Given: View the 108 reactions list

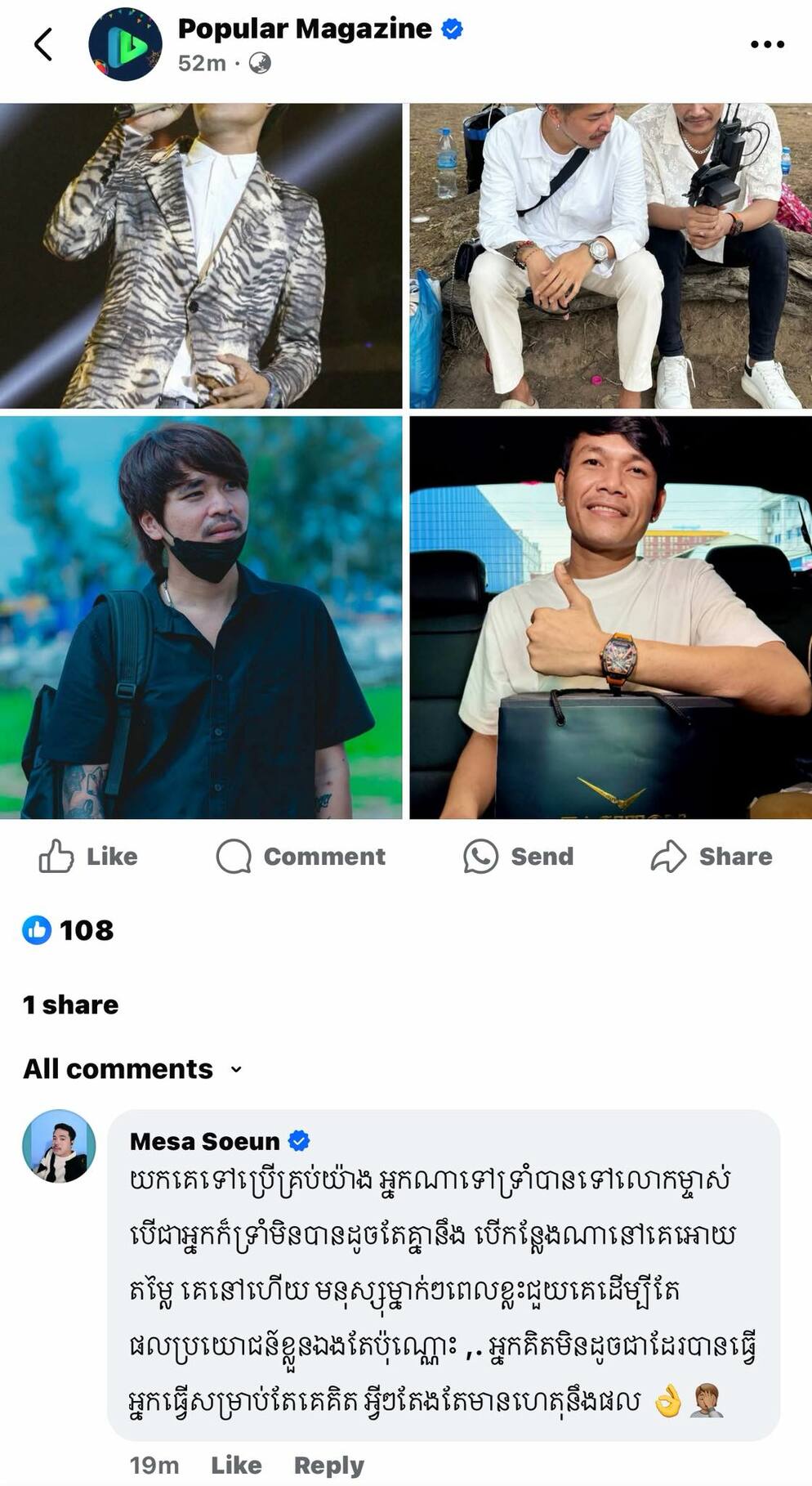Looking at the screenshot, I should [x=69, y=929].
